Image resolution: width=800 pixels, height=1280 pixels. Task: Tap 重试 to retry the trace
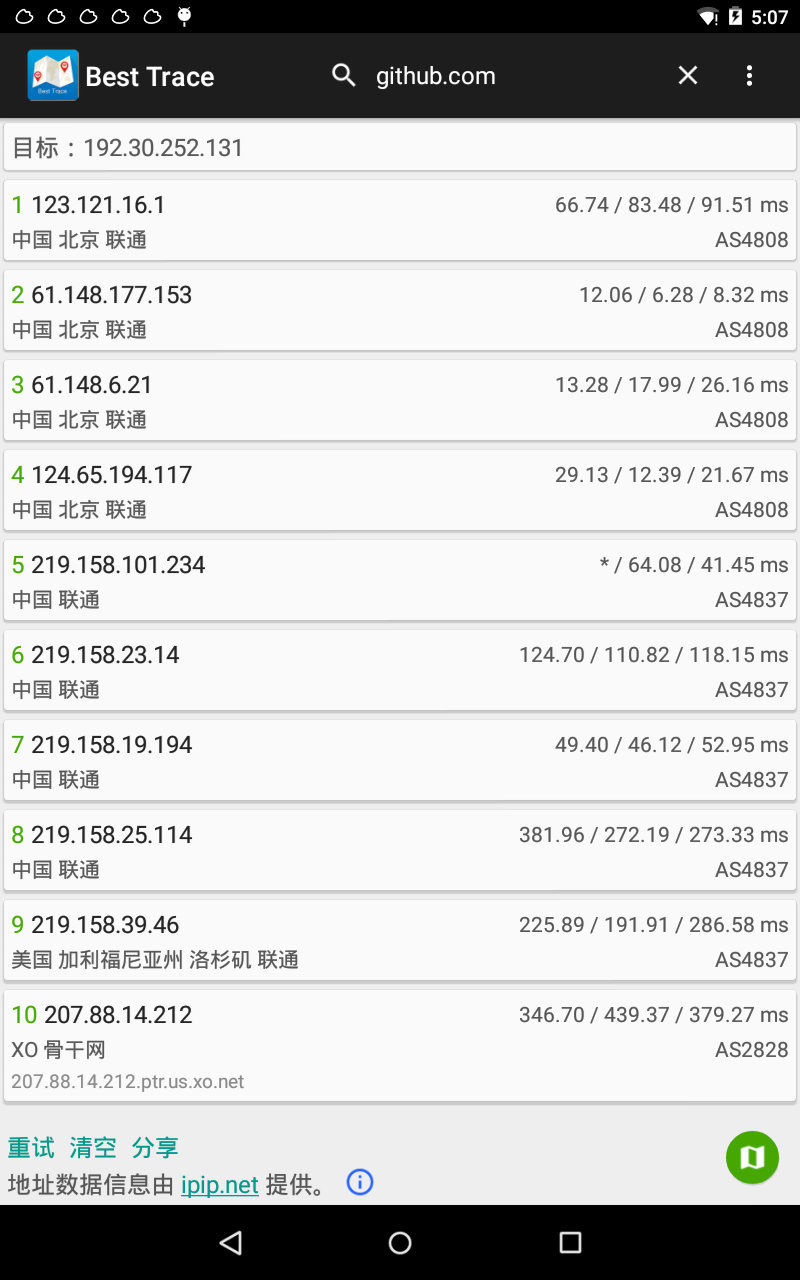pyautogui.click(x=31, y=1147)
